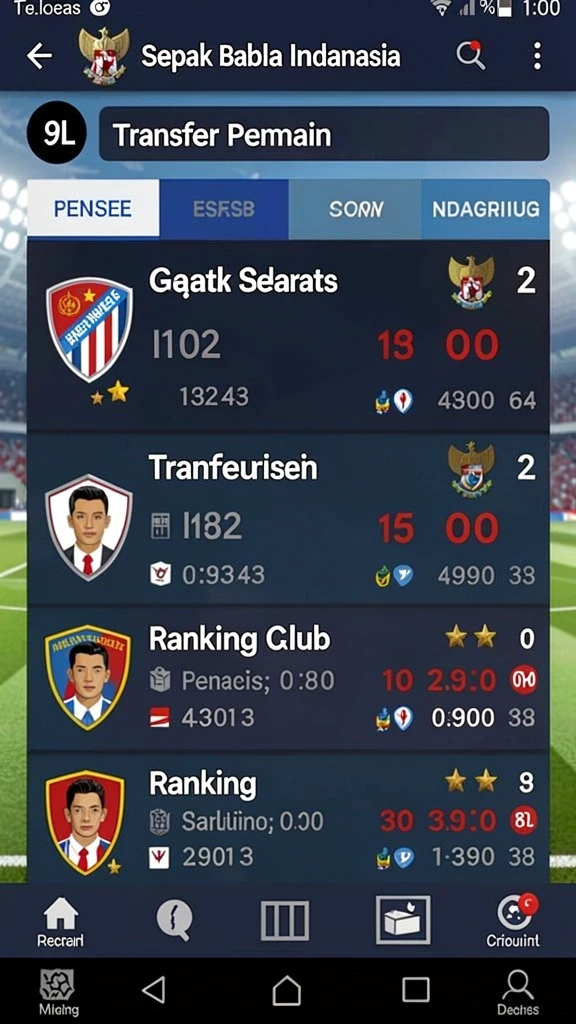Open the three-column table tab
576x1024 pixels.
285,921
